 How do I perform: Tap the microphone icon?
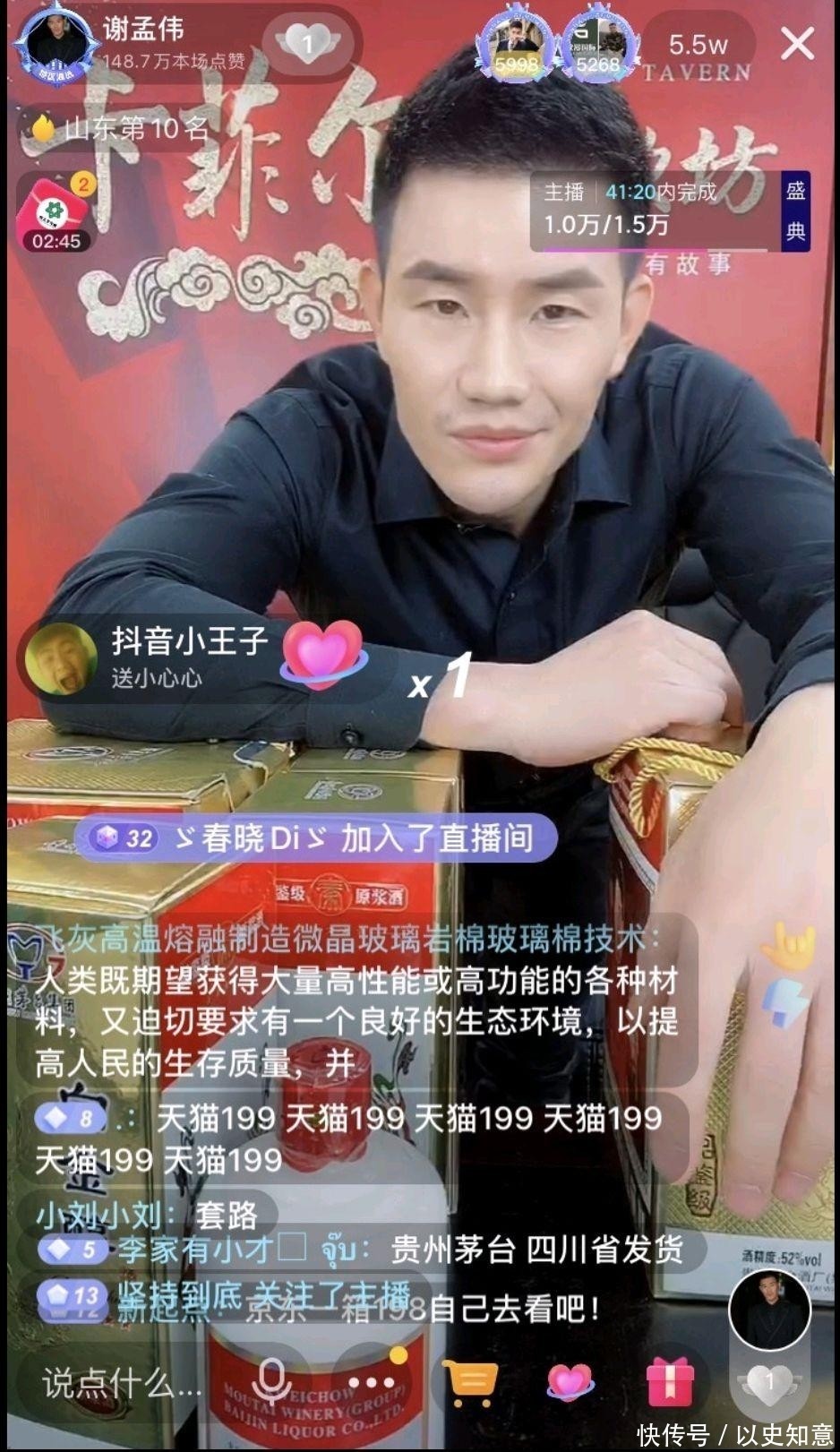point(270,1384)
